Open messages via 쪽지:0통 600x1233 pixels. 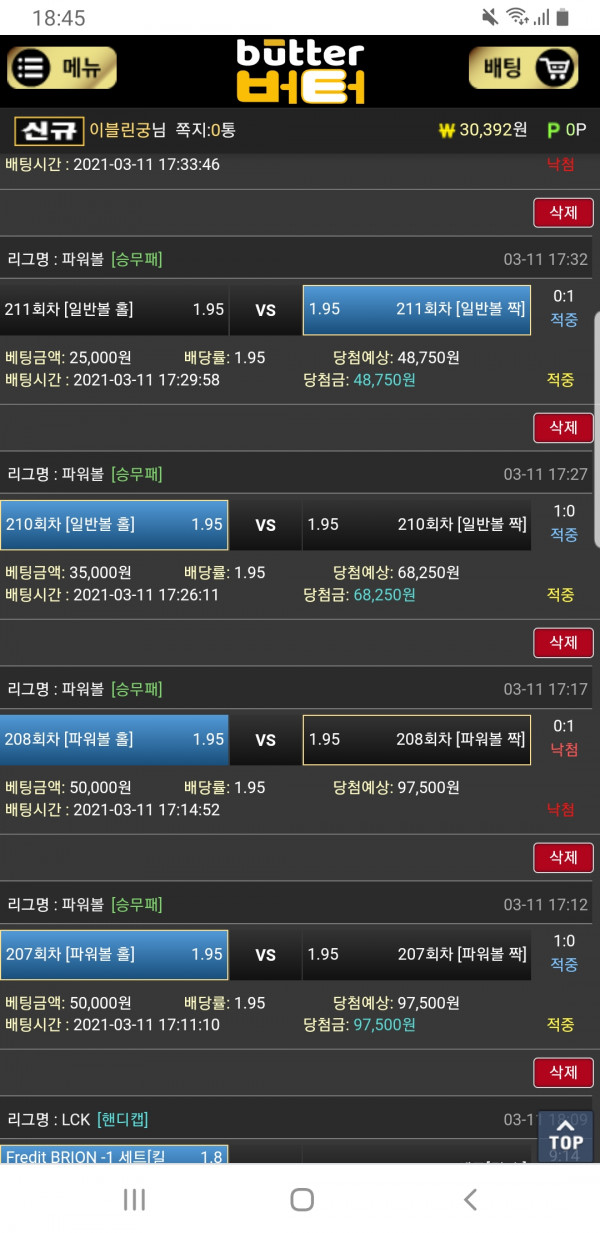coord(205,130)
